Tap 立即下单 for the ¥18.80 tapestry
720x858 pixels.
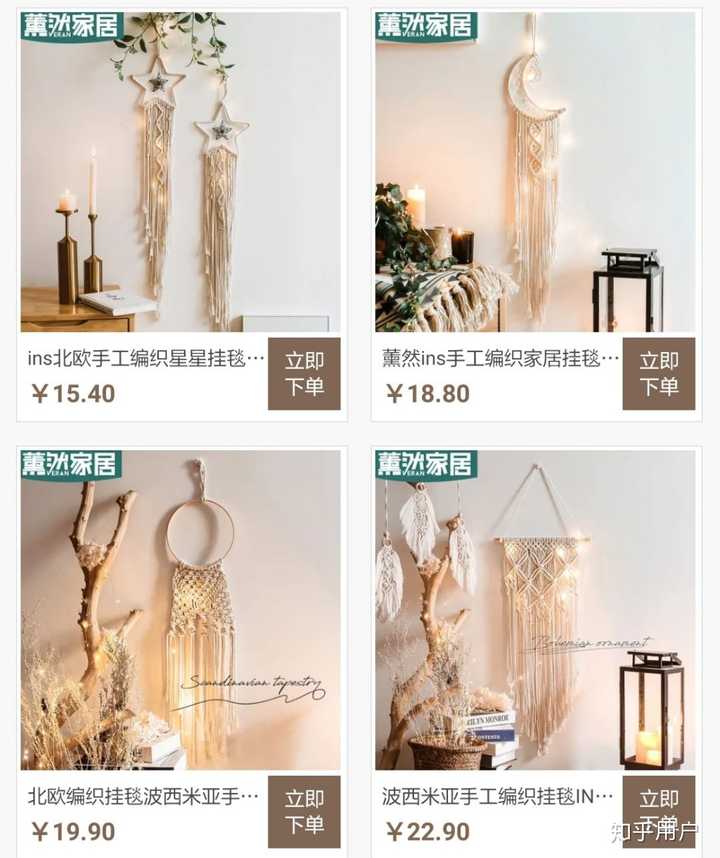658,373
